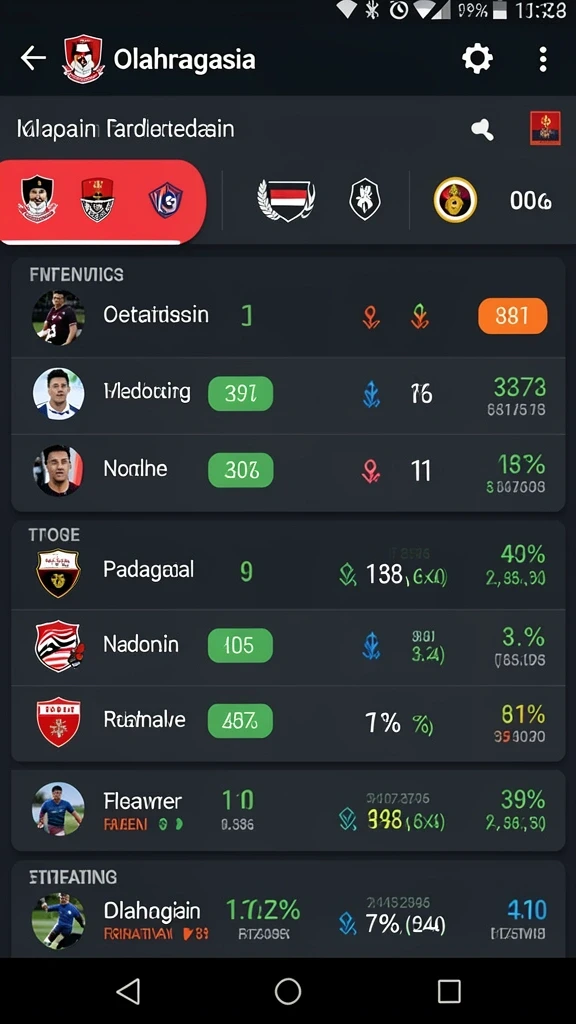Go back using the app bar arrow

pos(33,59)
